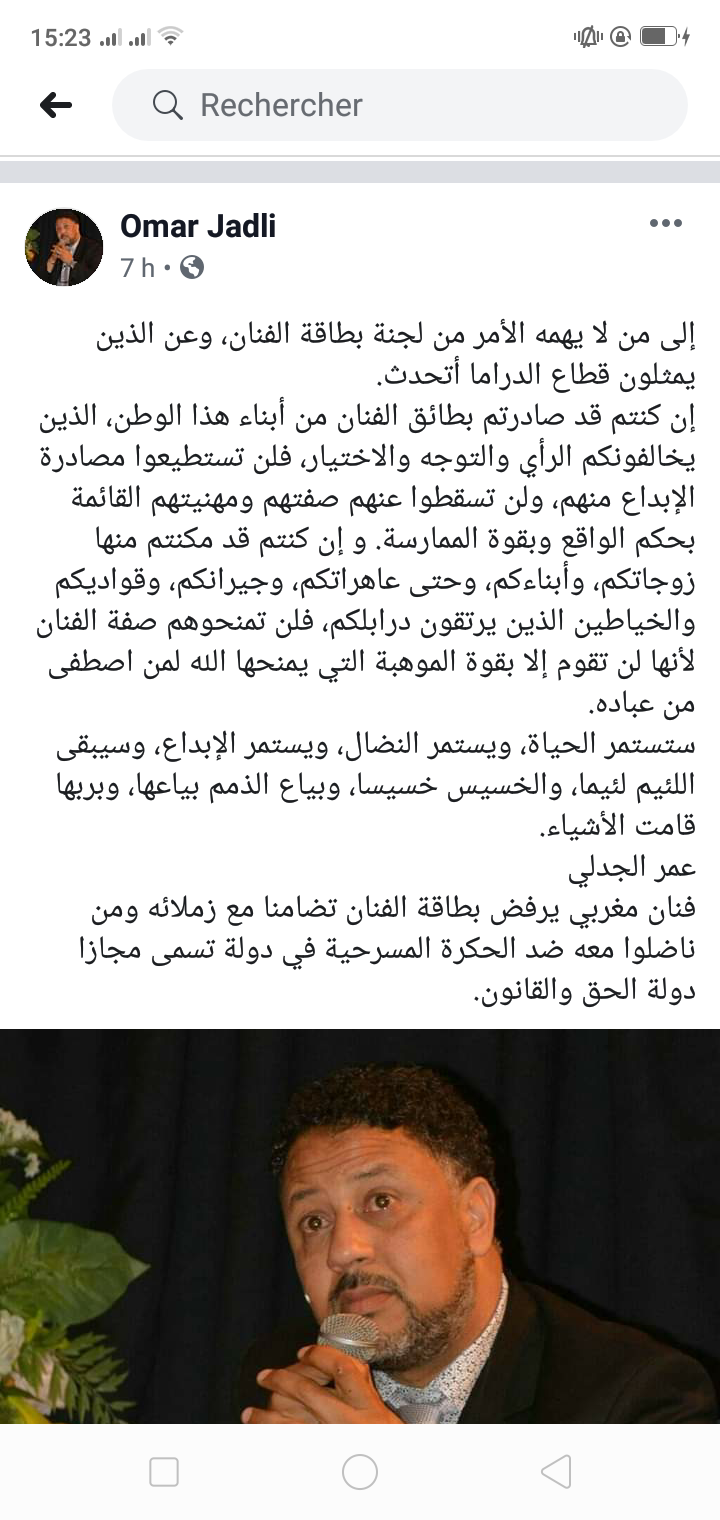Tap the system back navigation button
Viewport: 720px width, 1520px height.
[556, 1471]
